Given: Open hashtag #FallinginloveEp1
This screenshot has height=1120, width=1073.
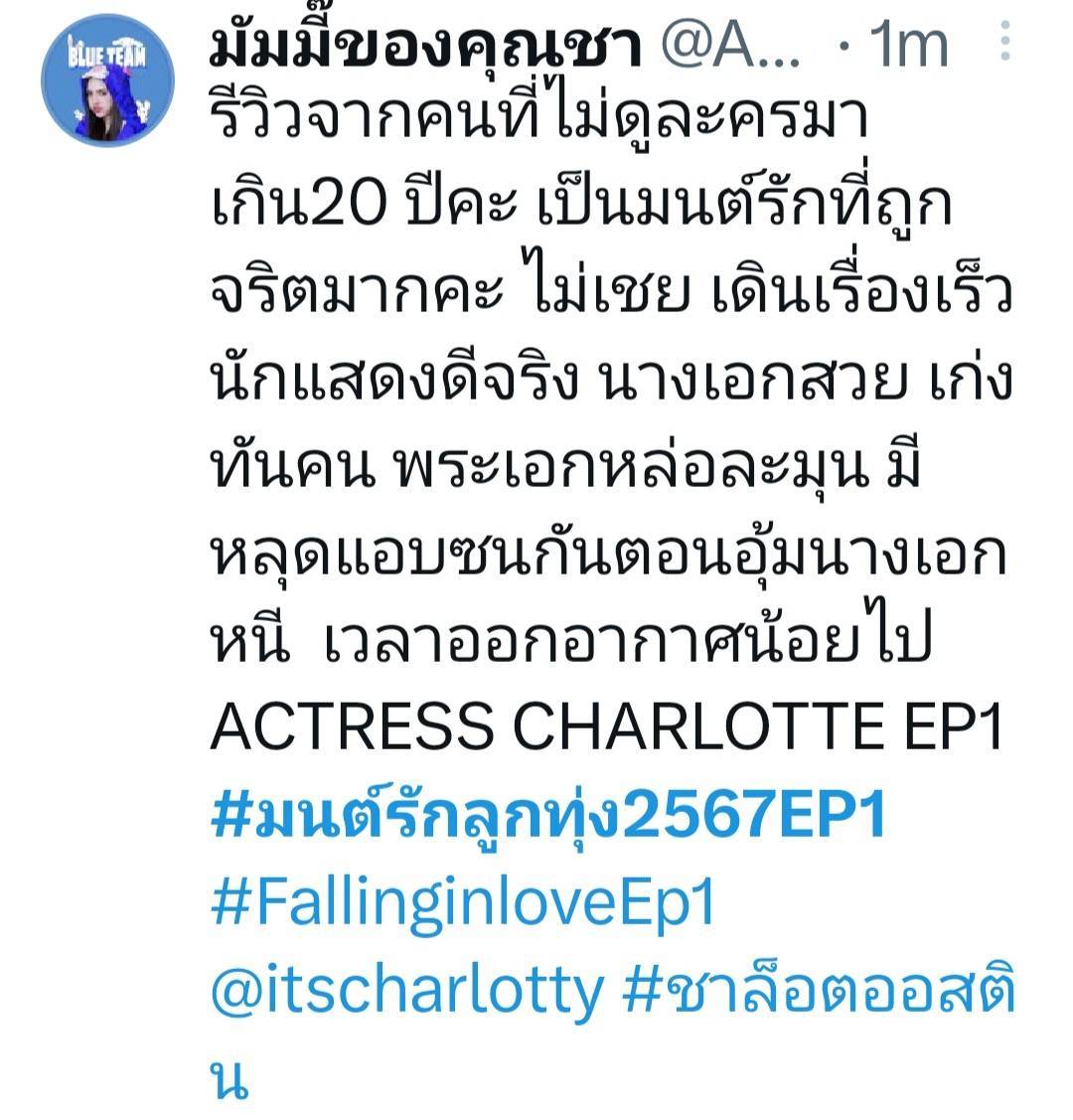Looking at the screenshot, I should pos(463,902).
